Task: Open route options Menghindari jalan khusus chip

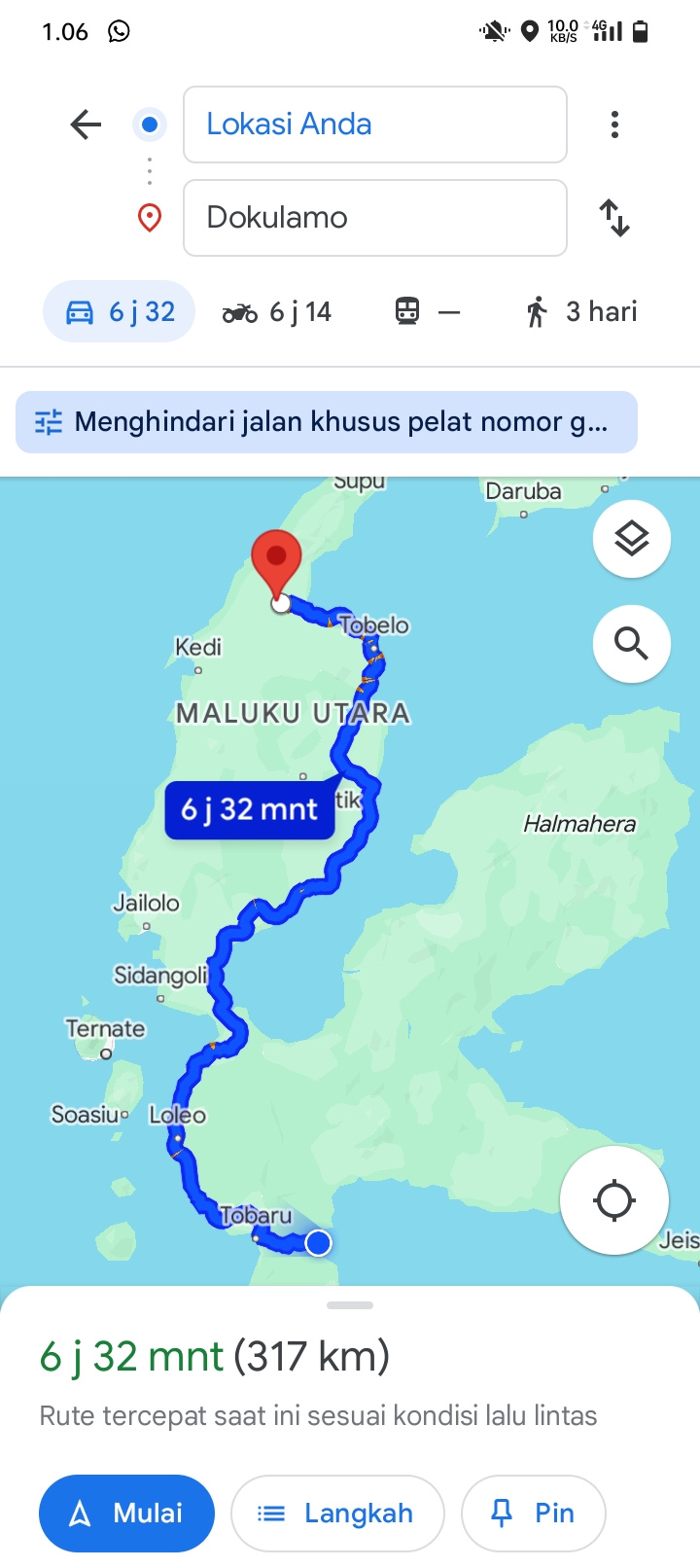Action: tap(327, 422)
